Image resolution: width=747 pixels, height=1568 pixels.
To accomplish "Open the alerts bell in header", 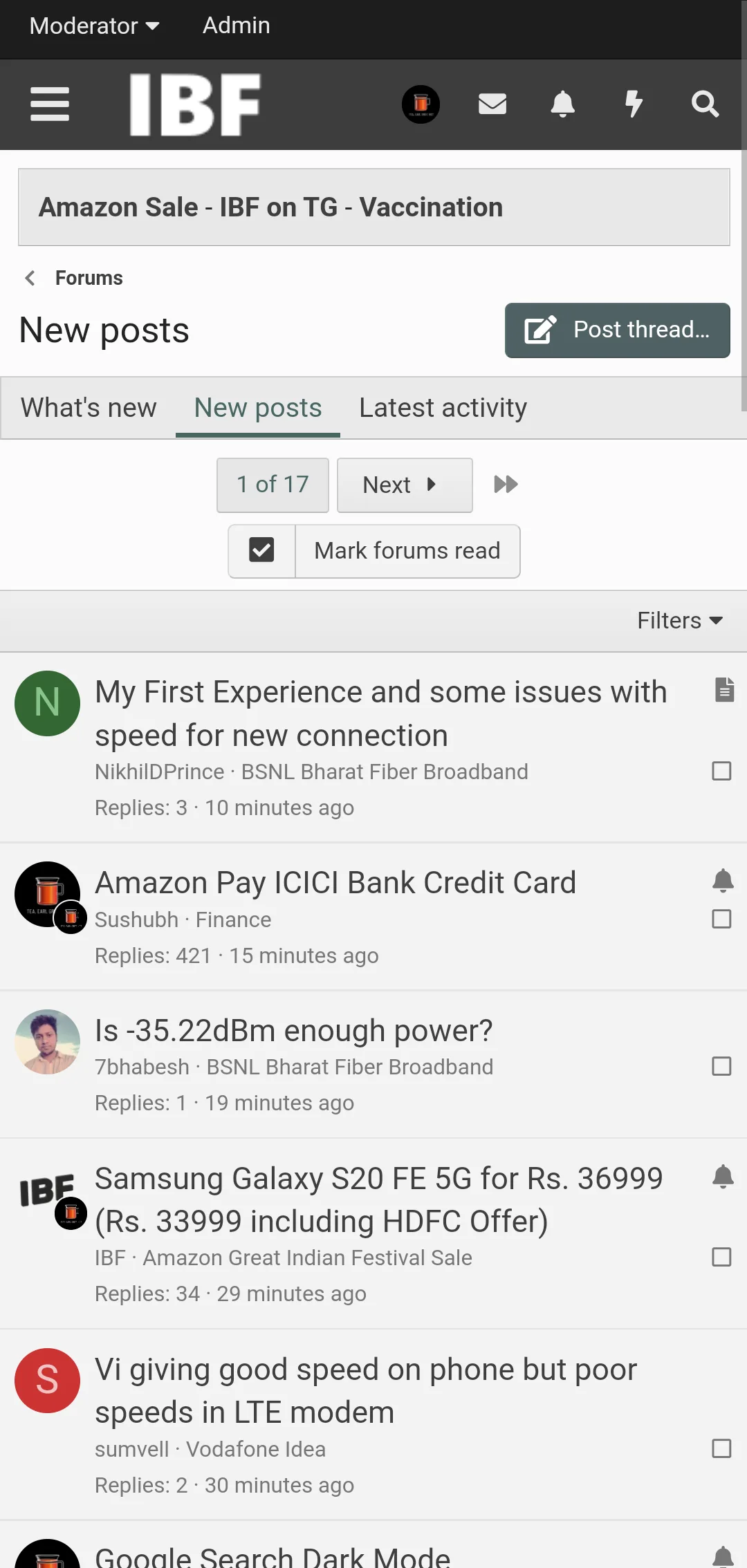I will [562, 104].
